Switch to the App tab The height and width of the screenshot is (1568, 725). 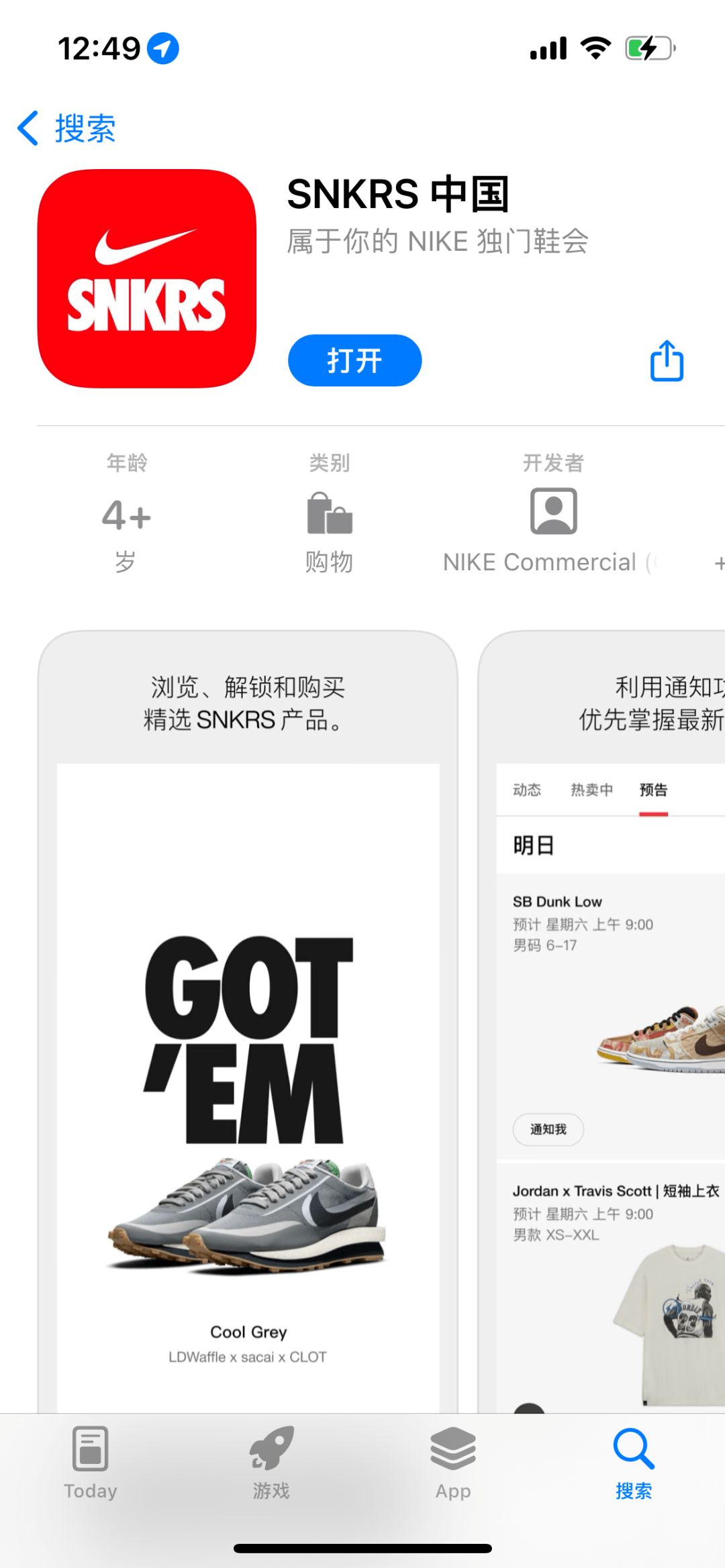pos(453,1464)
